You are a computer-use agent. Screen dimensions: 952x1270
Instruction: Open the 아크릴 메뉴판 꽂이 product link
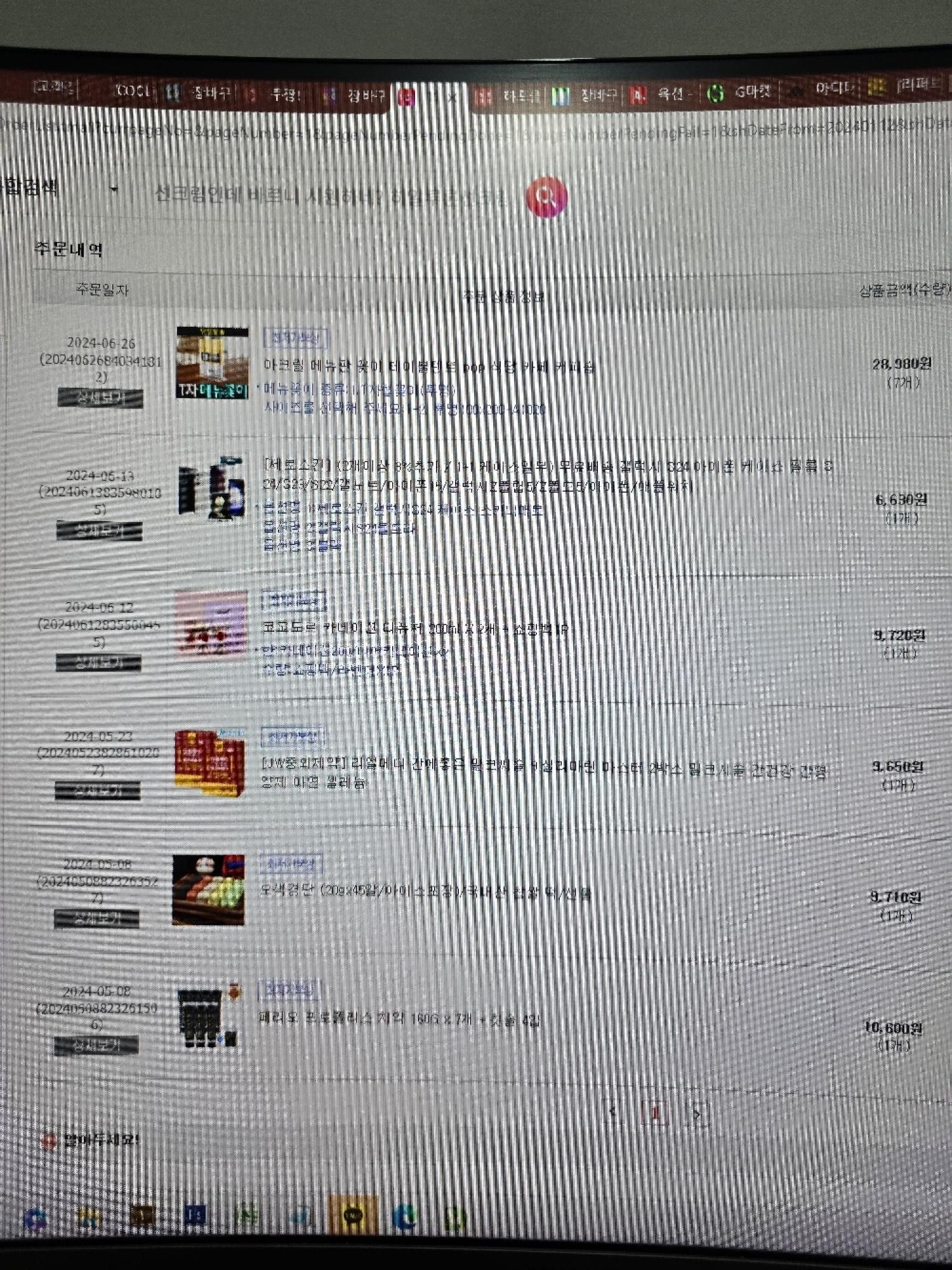[429, 366]
